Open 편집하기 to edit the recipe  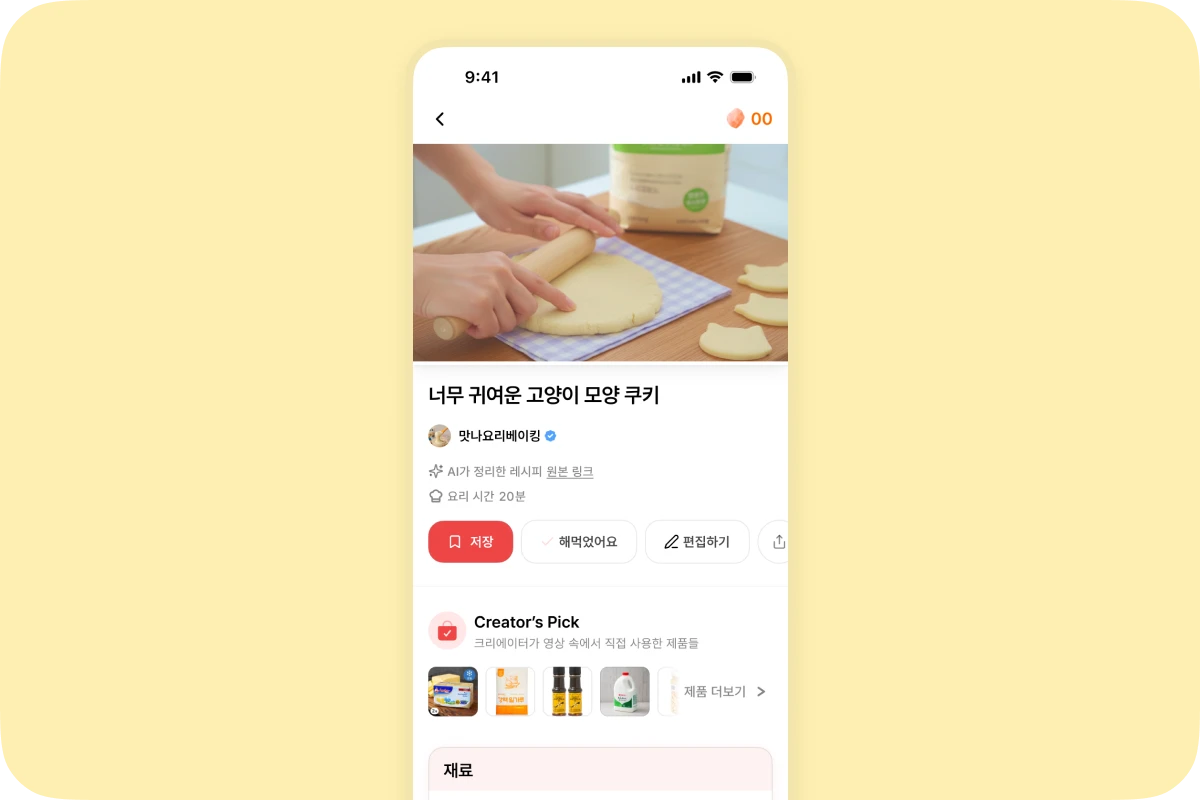[697, 542]
